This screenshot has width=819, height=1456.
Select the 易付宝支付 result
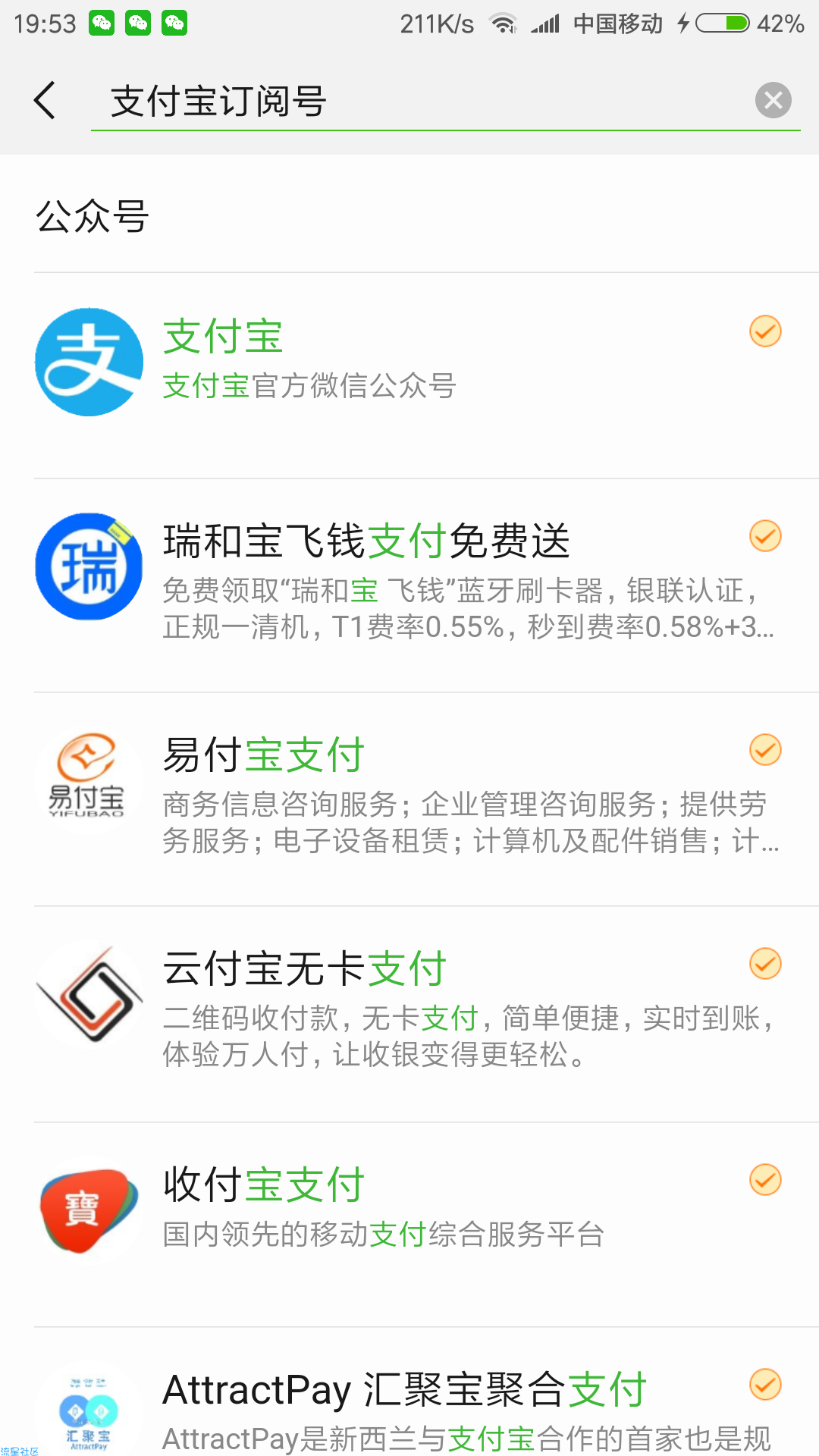pos(409,799)
